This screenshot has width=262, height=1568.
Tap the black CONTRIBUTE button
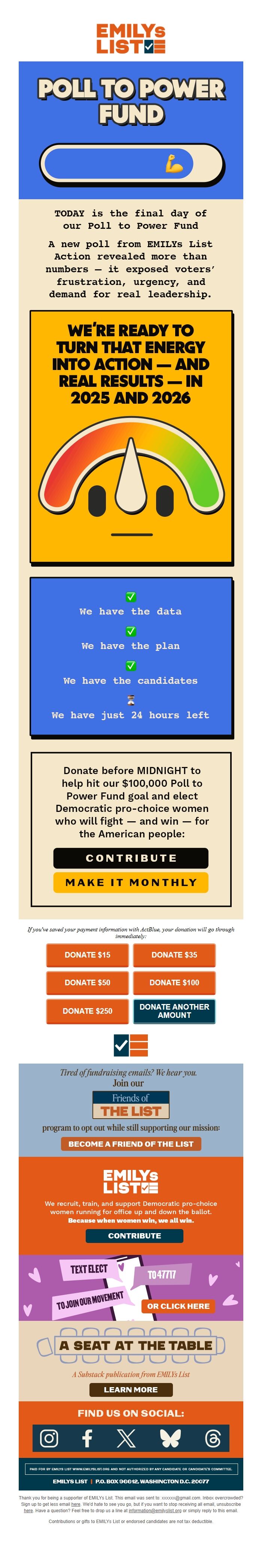click(131, 858)
